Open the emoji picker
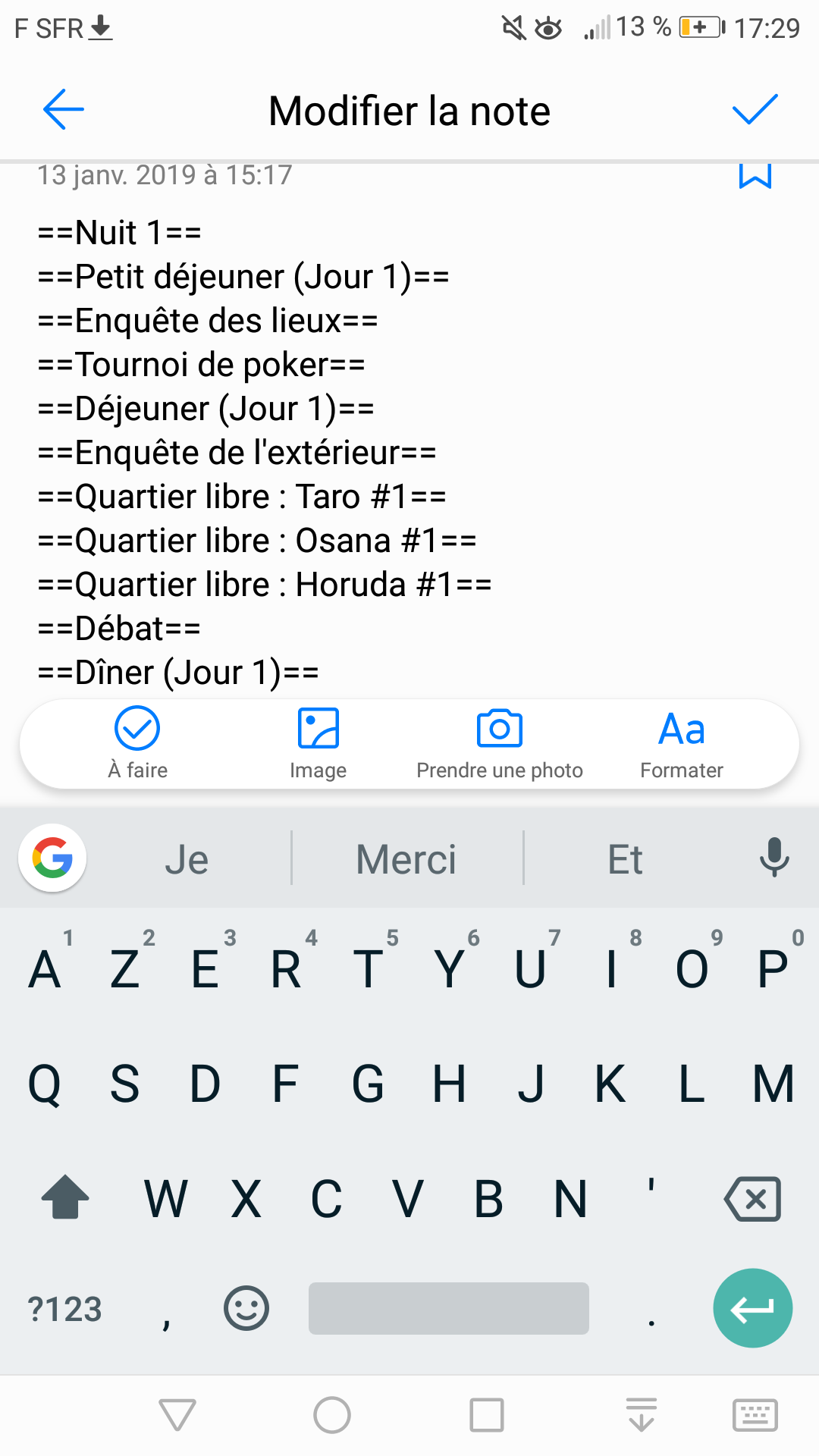 pos(246,1308)
